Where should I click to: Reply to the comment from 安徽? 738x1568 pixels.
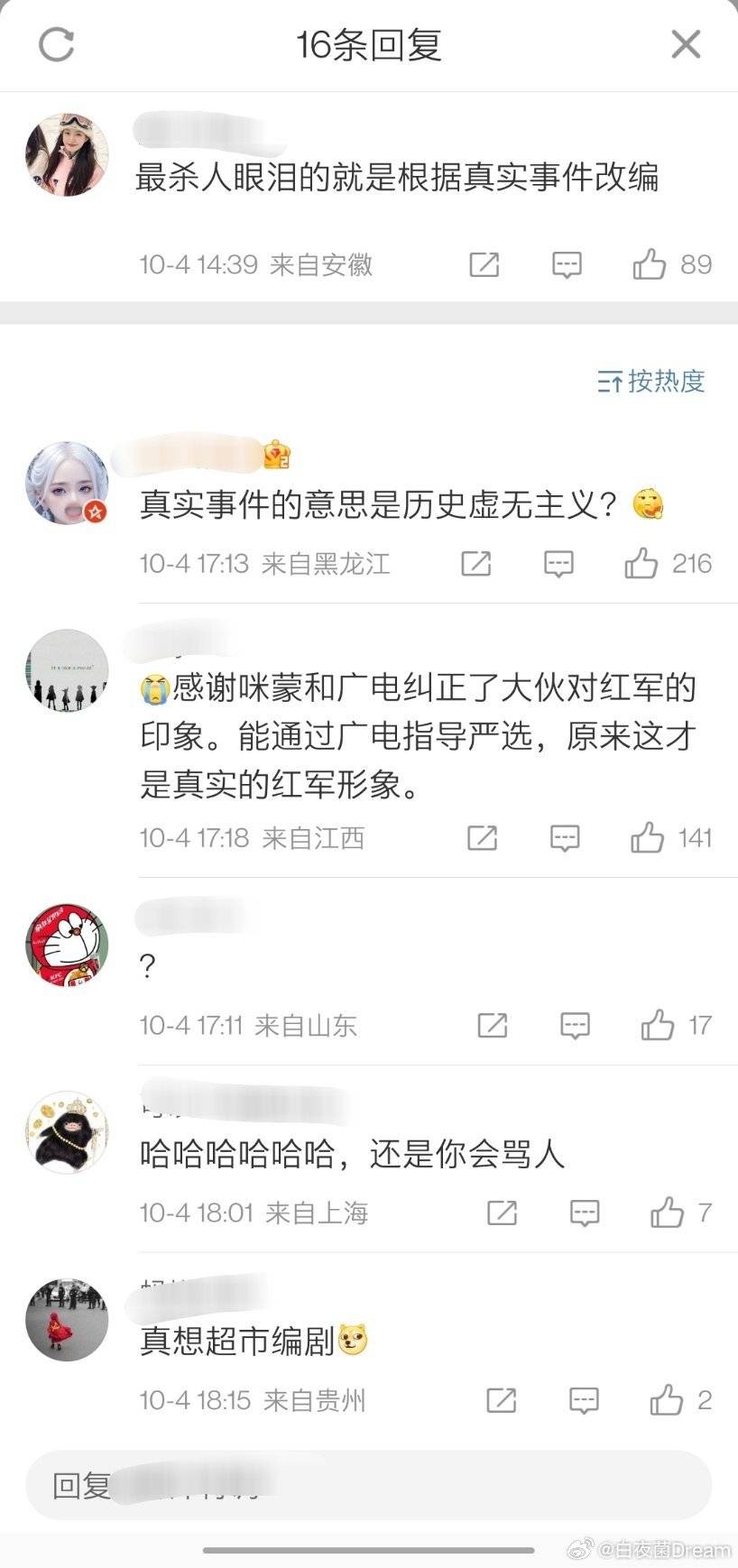coord(567,264)
